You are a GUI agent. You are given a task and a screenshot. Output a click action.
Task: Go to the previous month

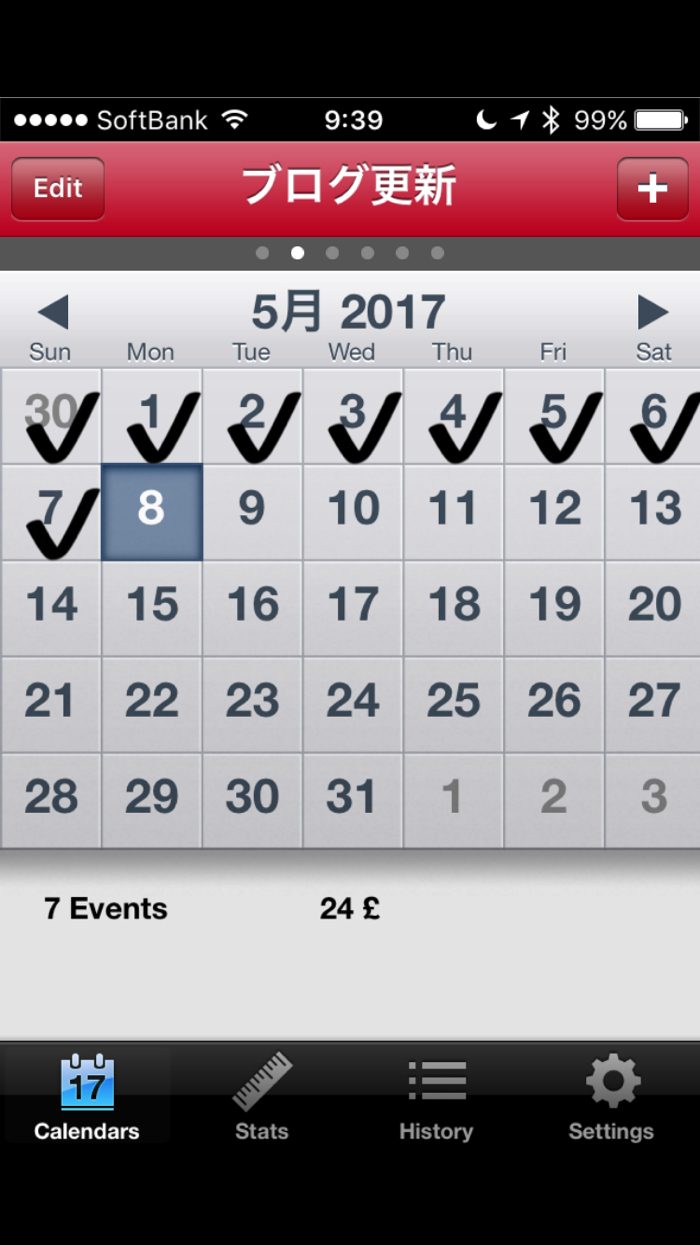[x=53, y=313]
